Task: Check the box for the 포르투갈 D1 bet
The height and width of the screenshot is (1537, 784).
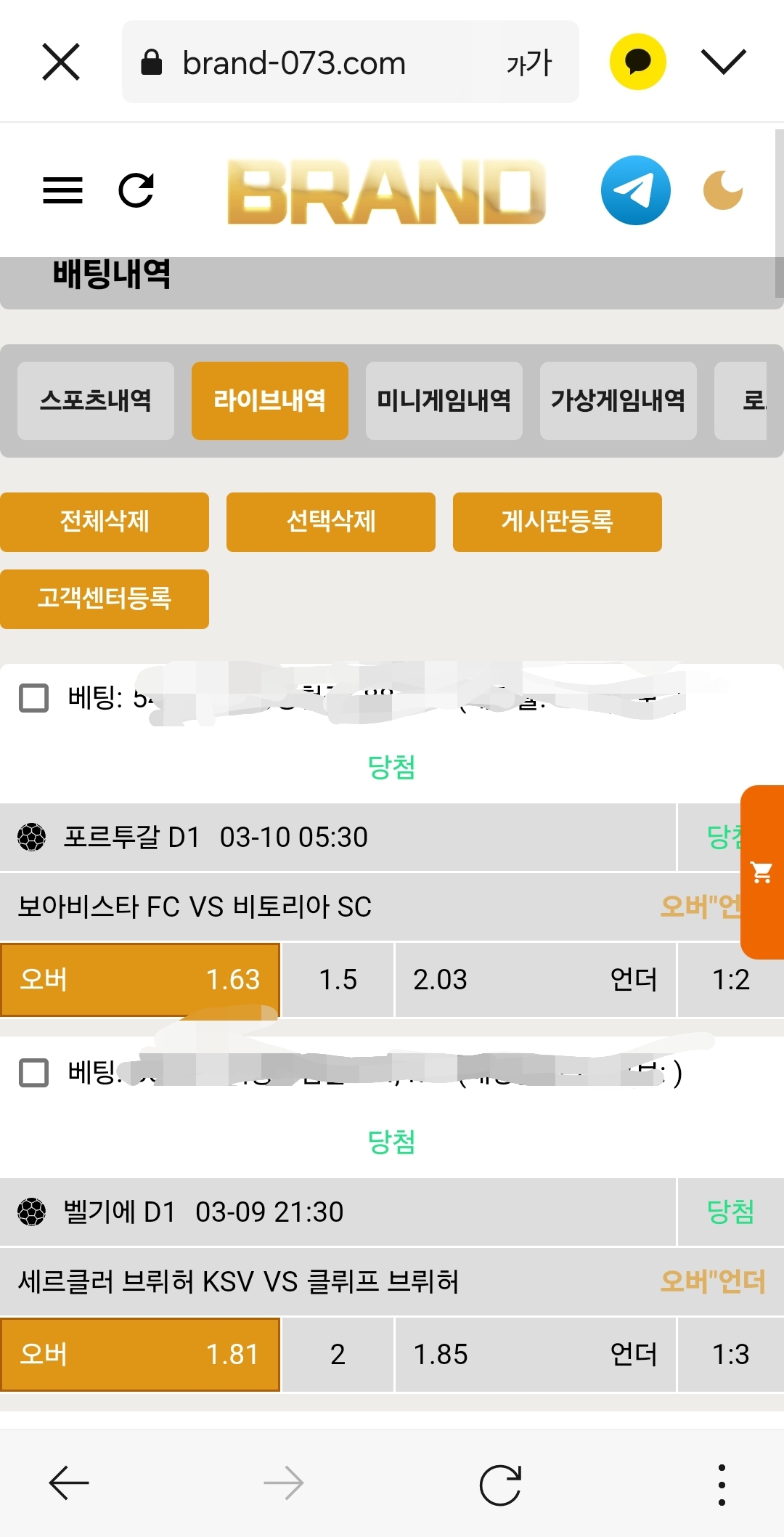Action: click(x=33, y=698)
